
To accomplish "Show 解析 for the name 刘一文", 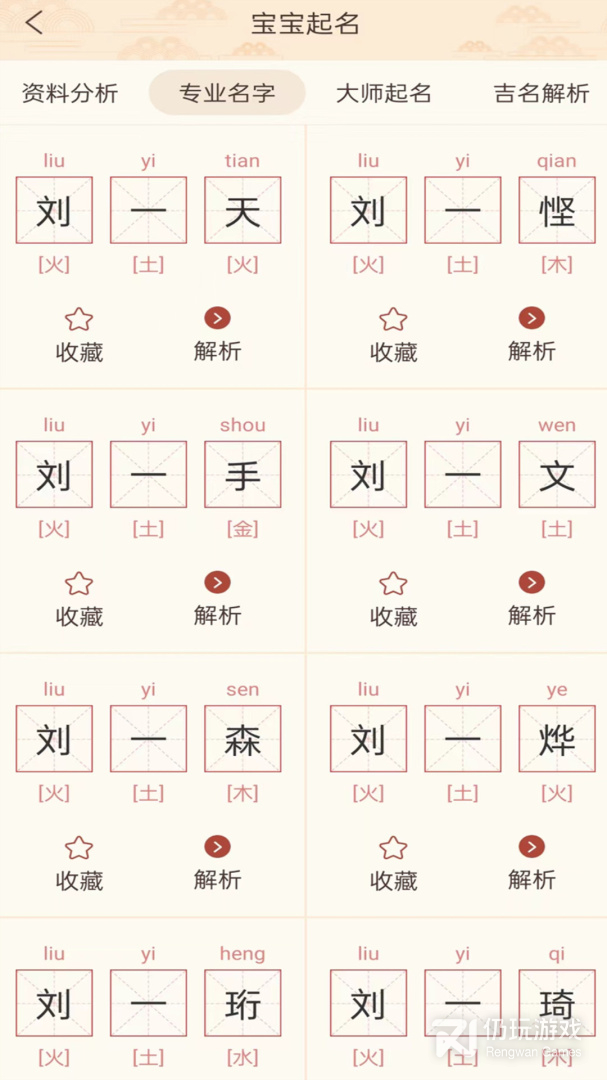I will point(531,598).
